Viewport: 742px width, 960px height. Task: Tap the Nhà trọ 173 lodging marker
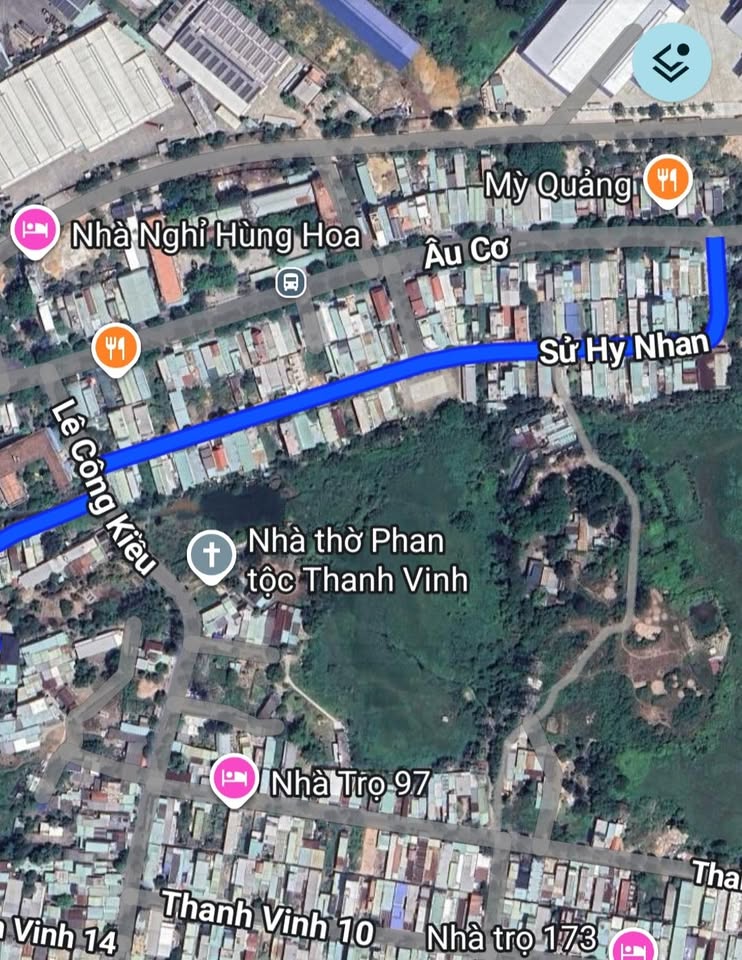pos(632,944)
